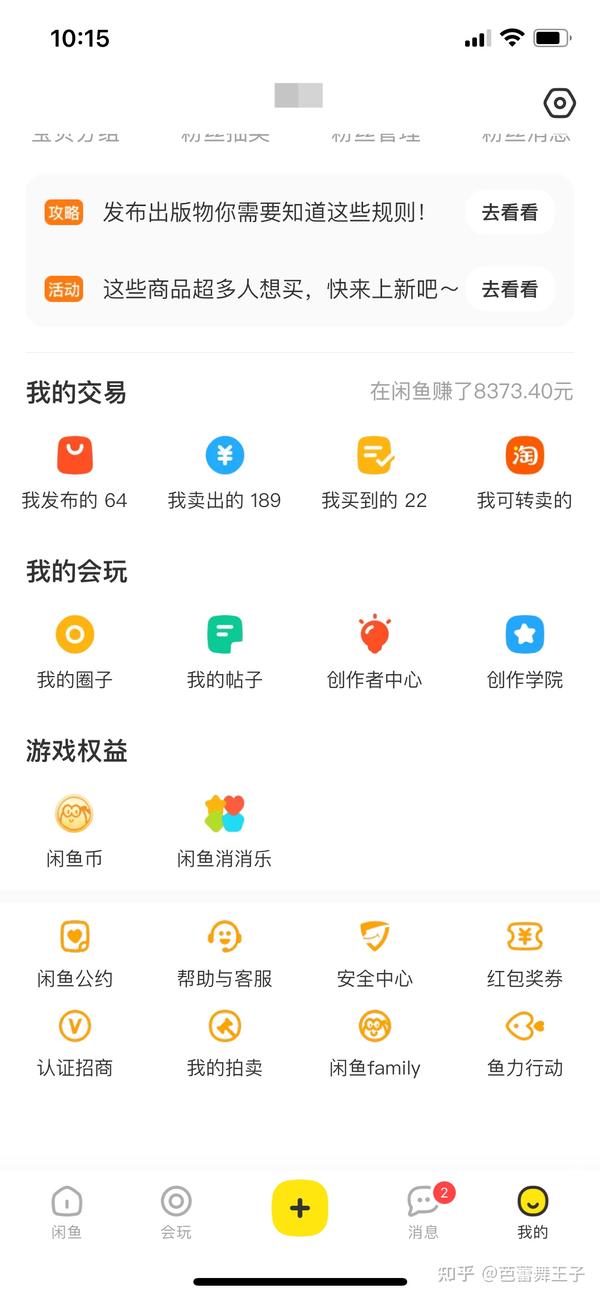Check 闲鱼币 coins
The width and height of the screenshot is (600, 1298).
(75, 831)
